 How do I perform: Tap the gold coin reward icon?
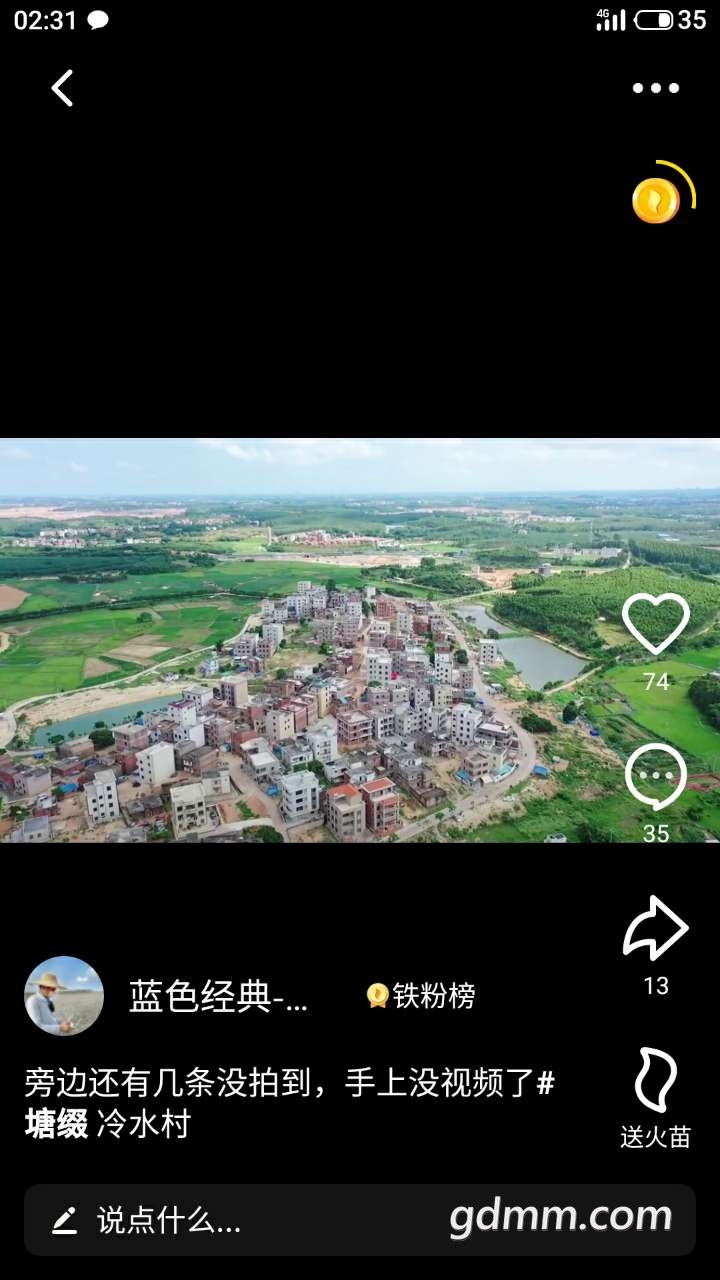pyautogui.click(x=656, y=200)
